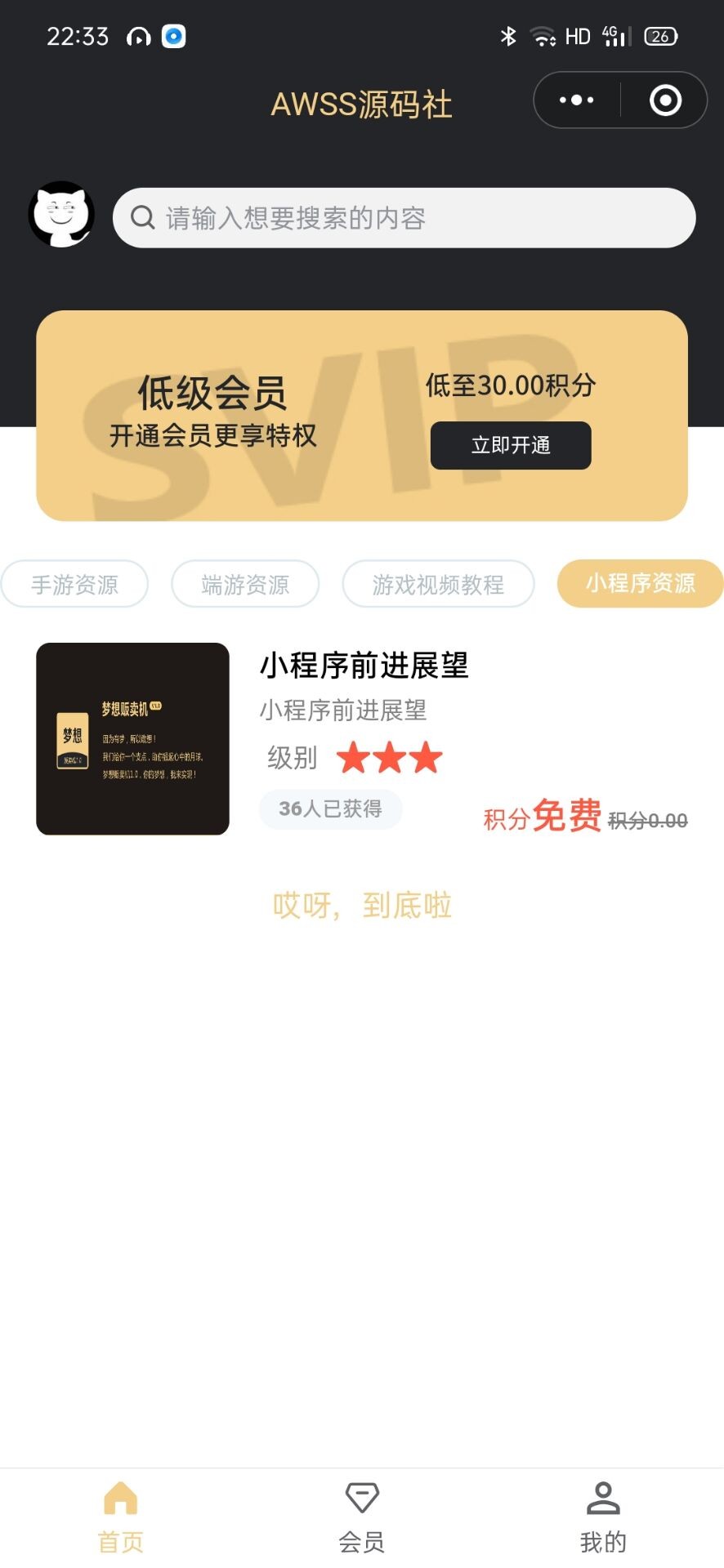The image size is (724, 1568).
Task: Tap the search input field
Action: [x=404, y=217]
